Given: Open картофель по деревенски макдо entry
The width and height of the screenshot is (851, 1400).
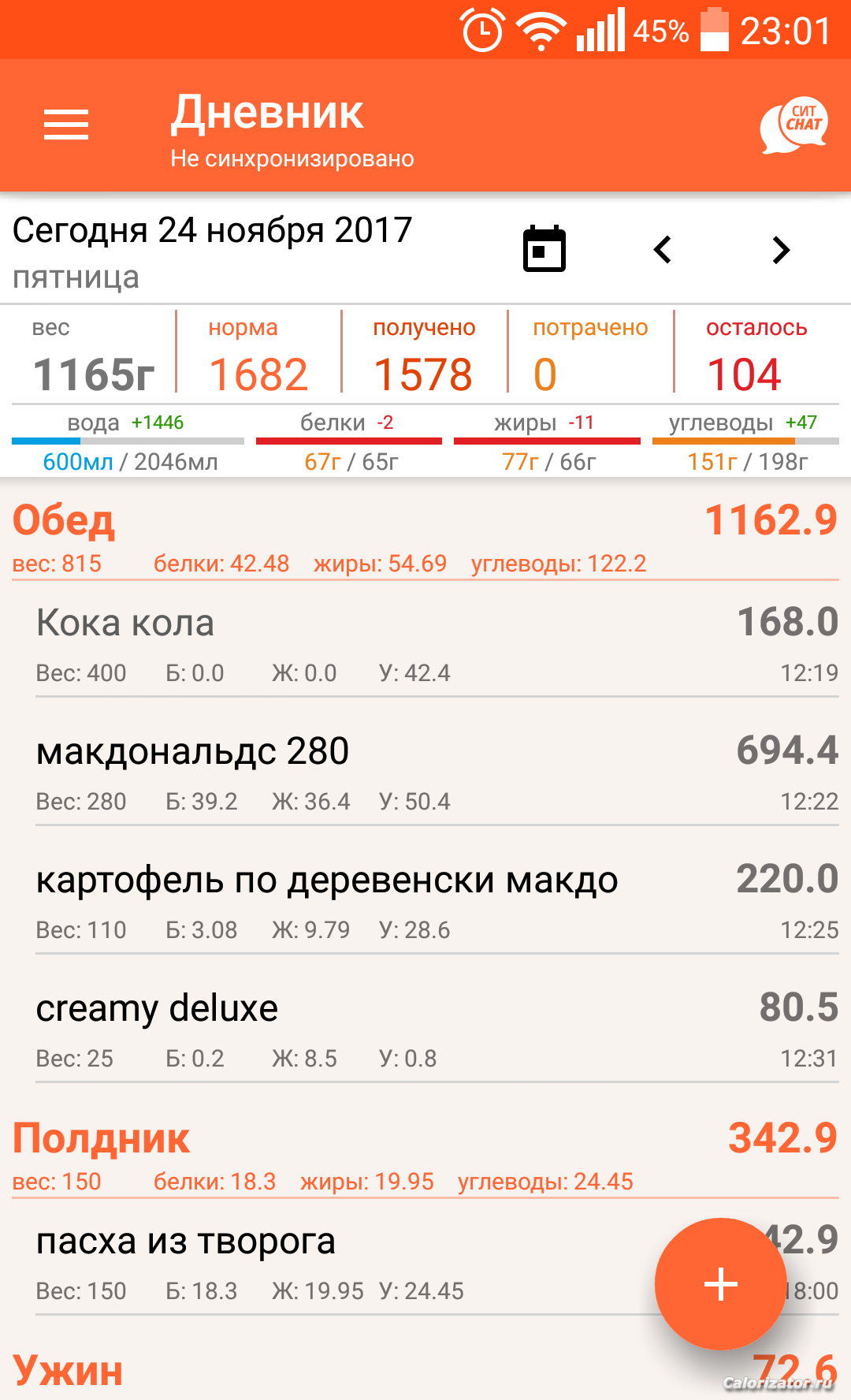Looking at the screenshot, I should [437, 902].
